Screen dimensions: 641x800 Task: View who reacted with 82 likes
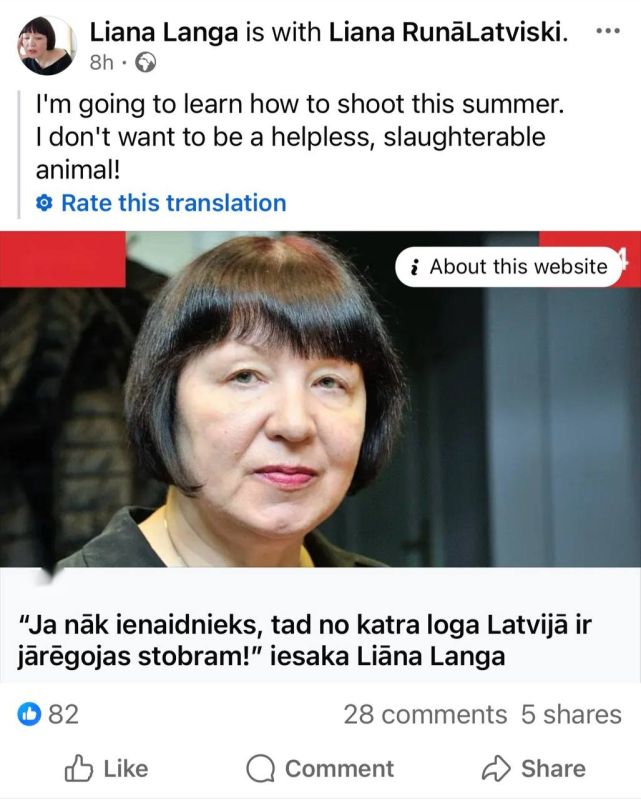pos(50,714)
